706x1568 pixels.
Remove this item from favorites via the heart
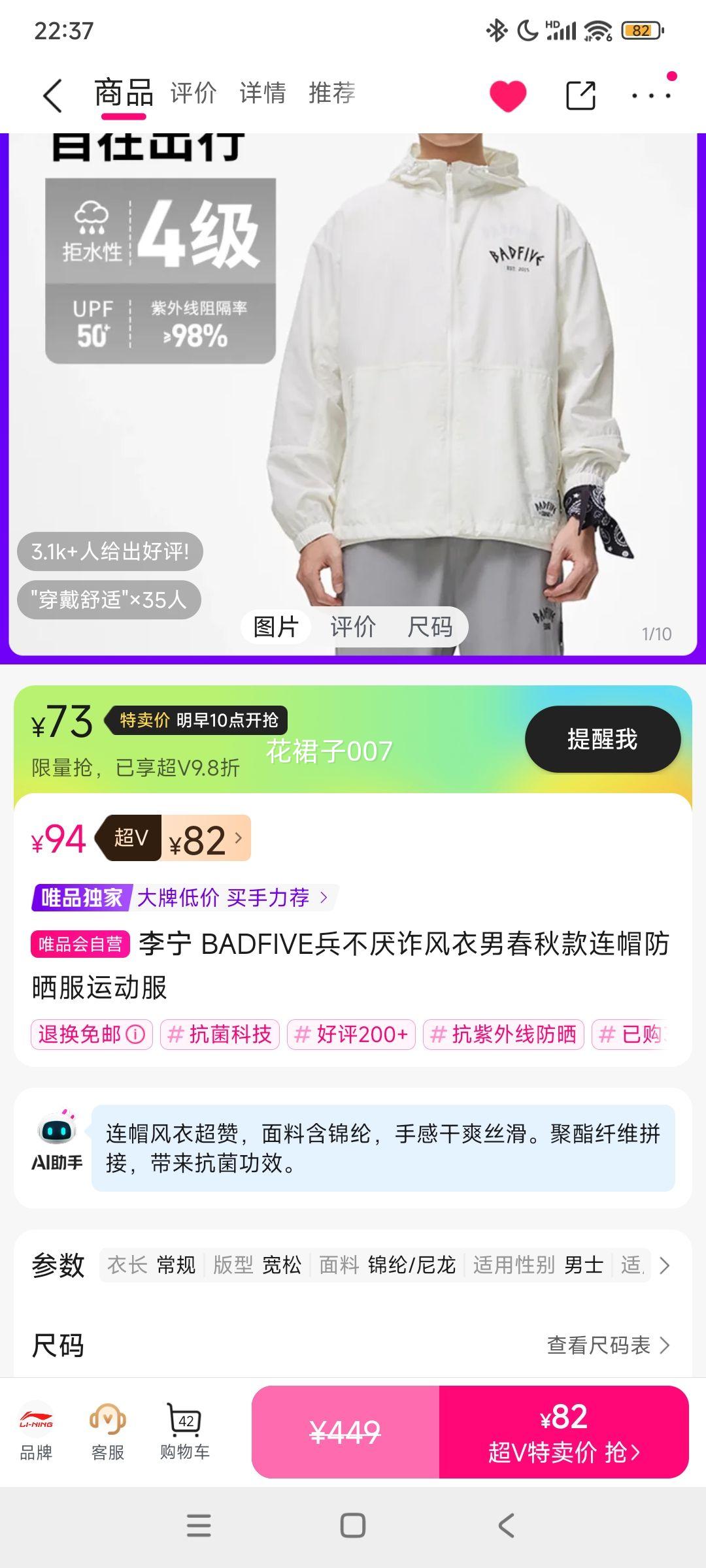click(508, 96)
